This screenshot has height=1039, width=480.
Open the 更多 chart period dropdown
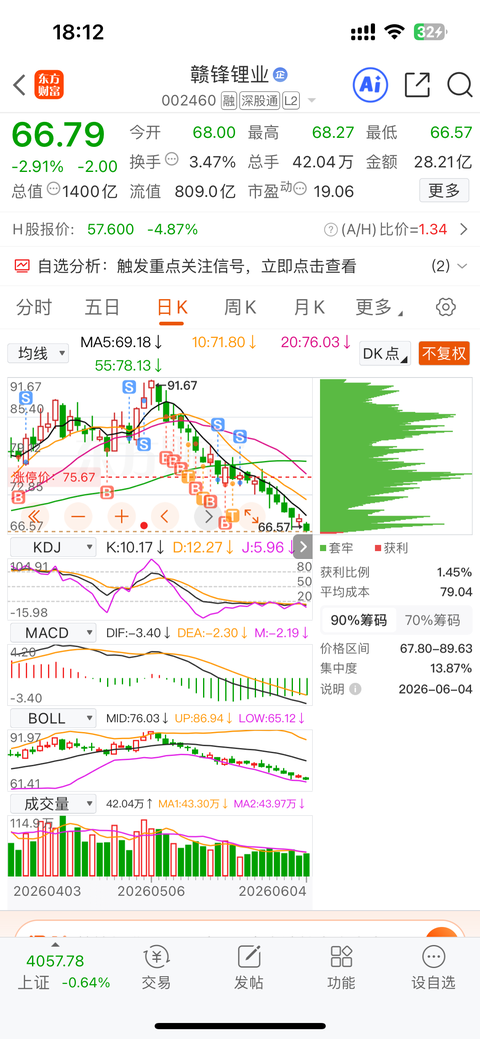[379, 307]
